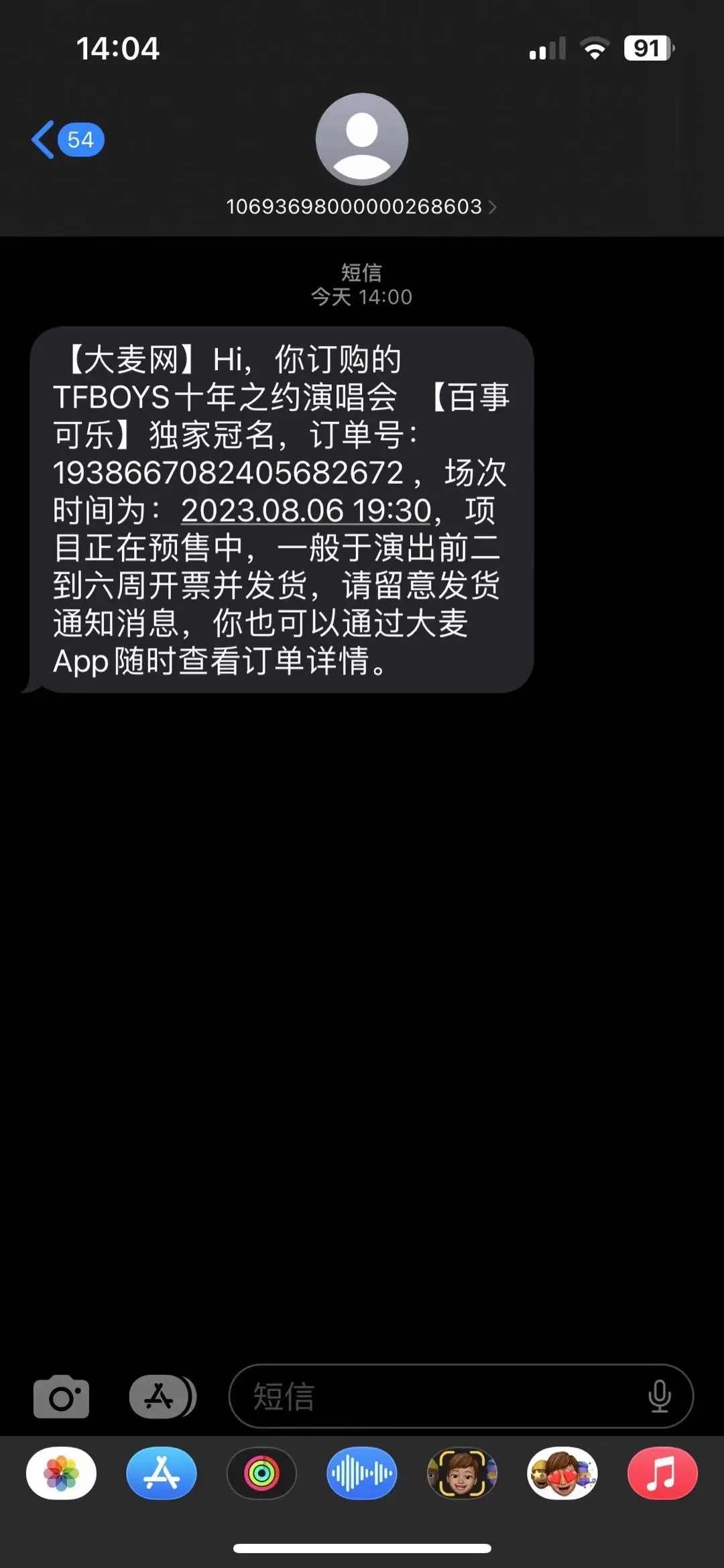The height and width of the screenshot is (1568, 724).
Task: Open contact details for sender 10693698000000268603
Action: pos(361,207)
